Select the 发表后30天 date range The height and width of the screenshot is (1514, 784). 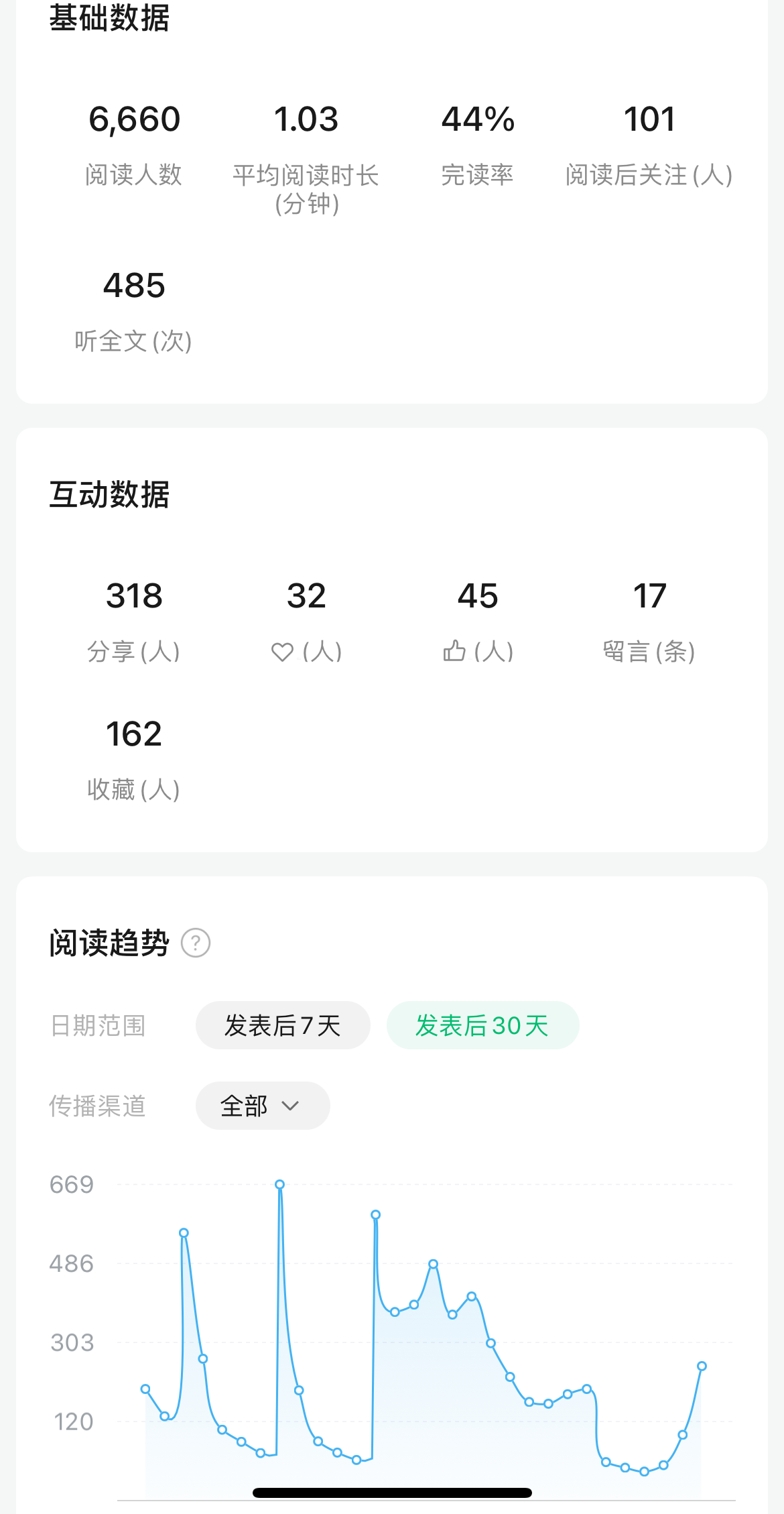[482, 1025]
